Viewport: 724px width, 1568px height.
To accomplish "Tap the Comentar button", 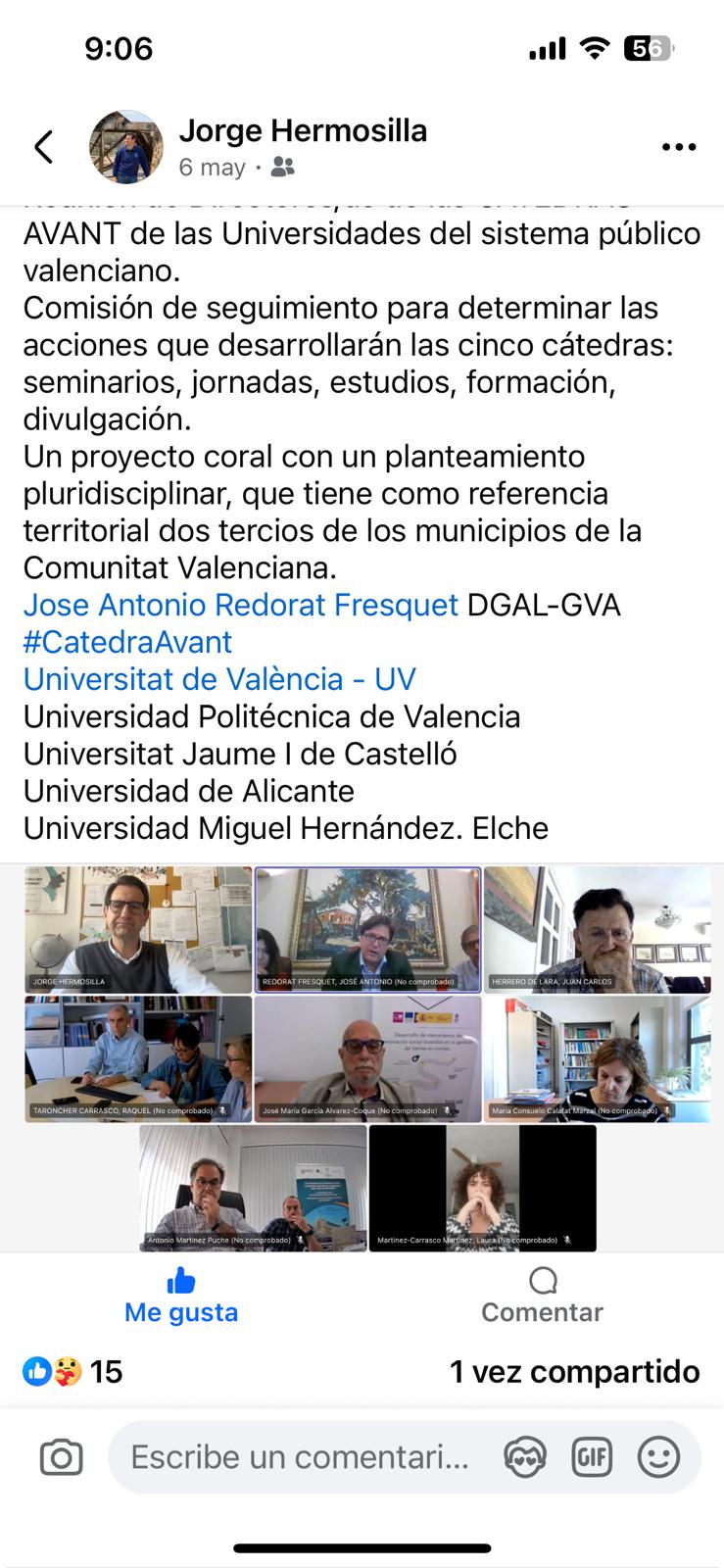I will coord(542,1296).
